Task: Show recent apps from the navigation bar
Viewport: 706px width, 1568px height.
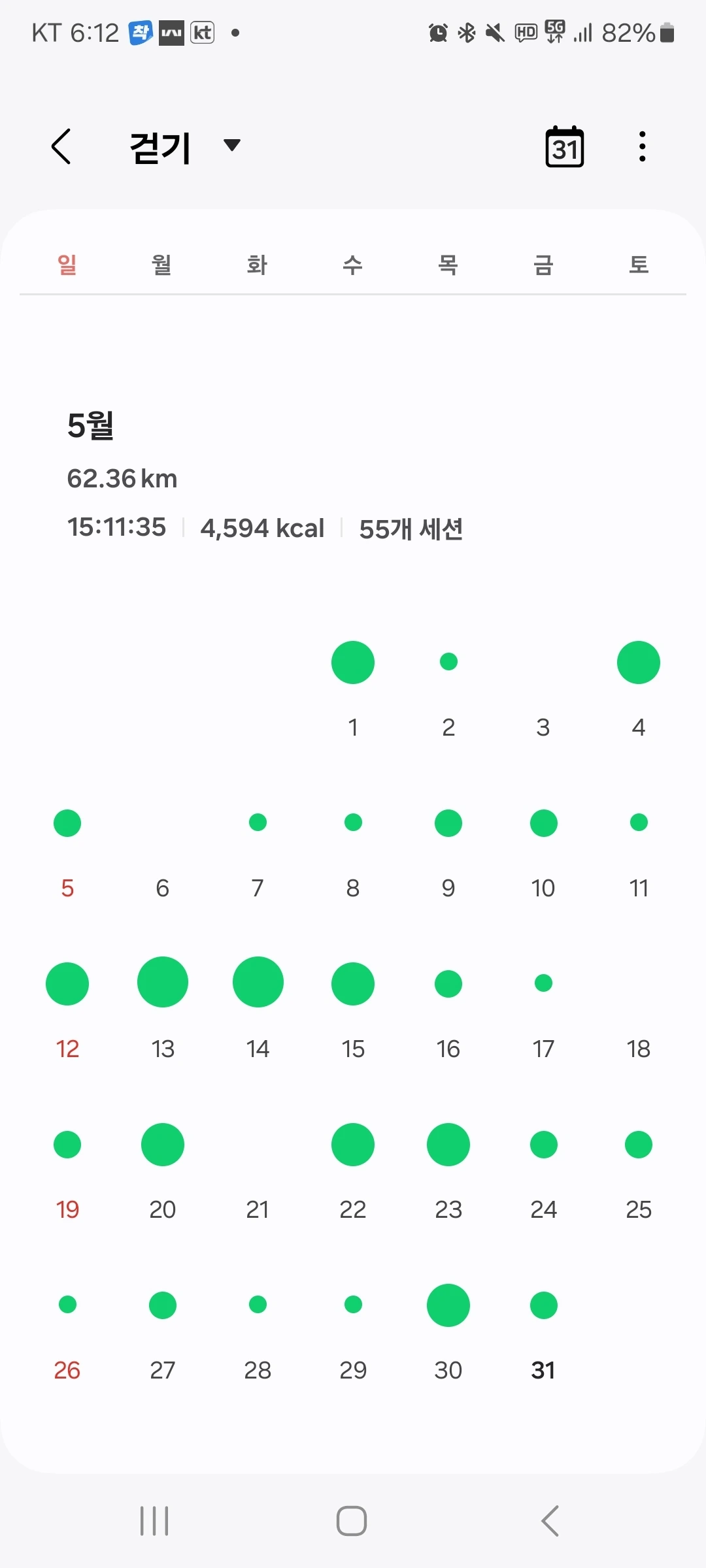Action: 154,1521
